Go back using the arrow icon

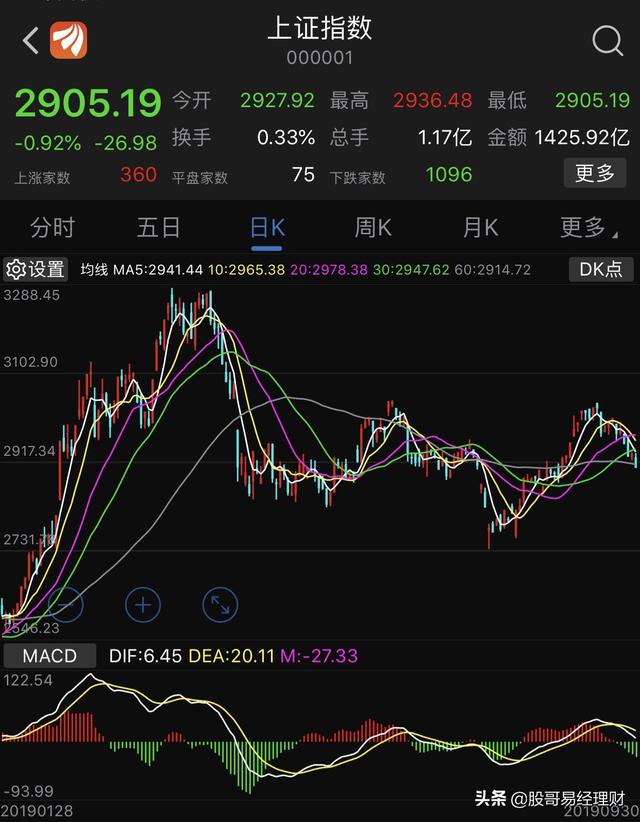click(30, 41)
